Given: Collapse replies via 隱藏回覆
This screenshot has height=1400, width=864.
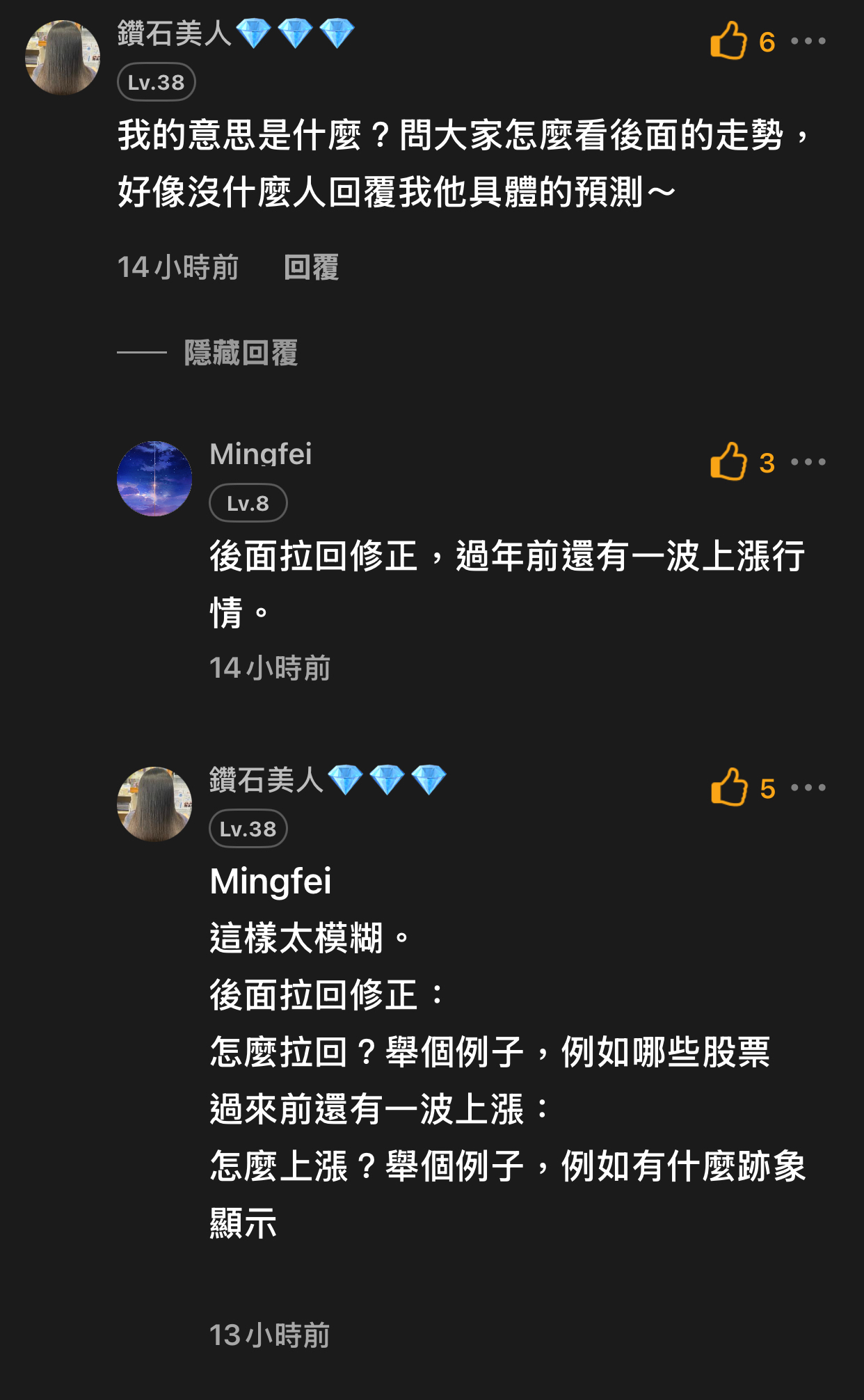Looking at the screenshot, I should pyautogui.click(x=241, y=353).
